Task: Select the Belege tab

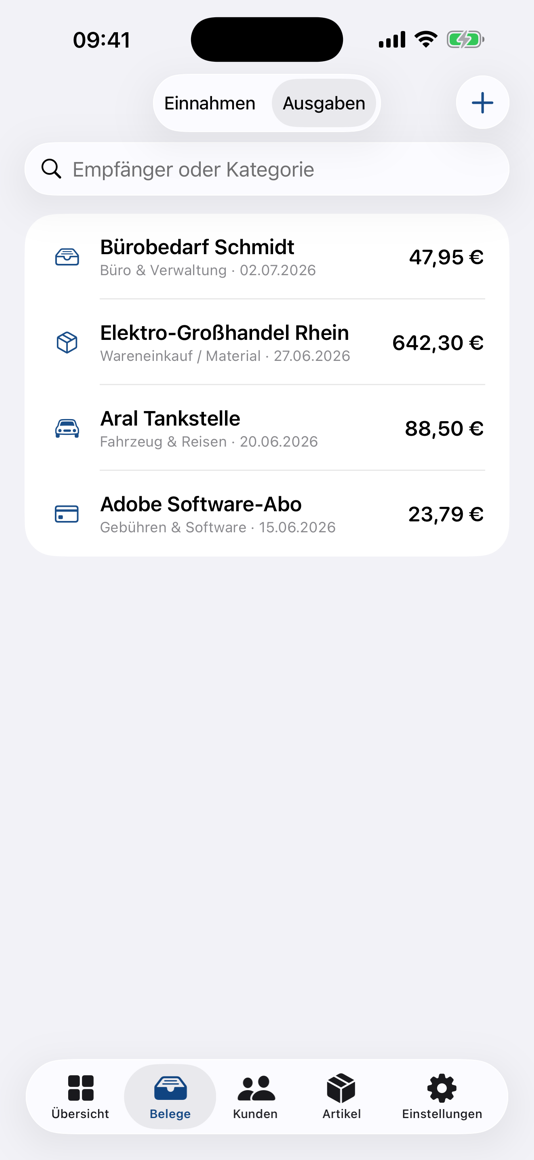Action: click(x=170, y=1097)
